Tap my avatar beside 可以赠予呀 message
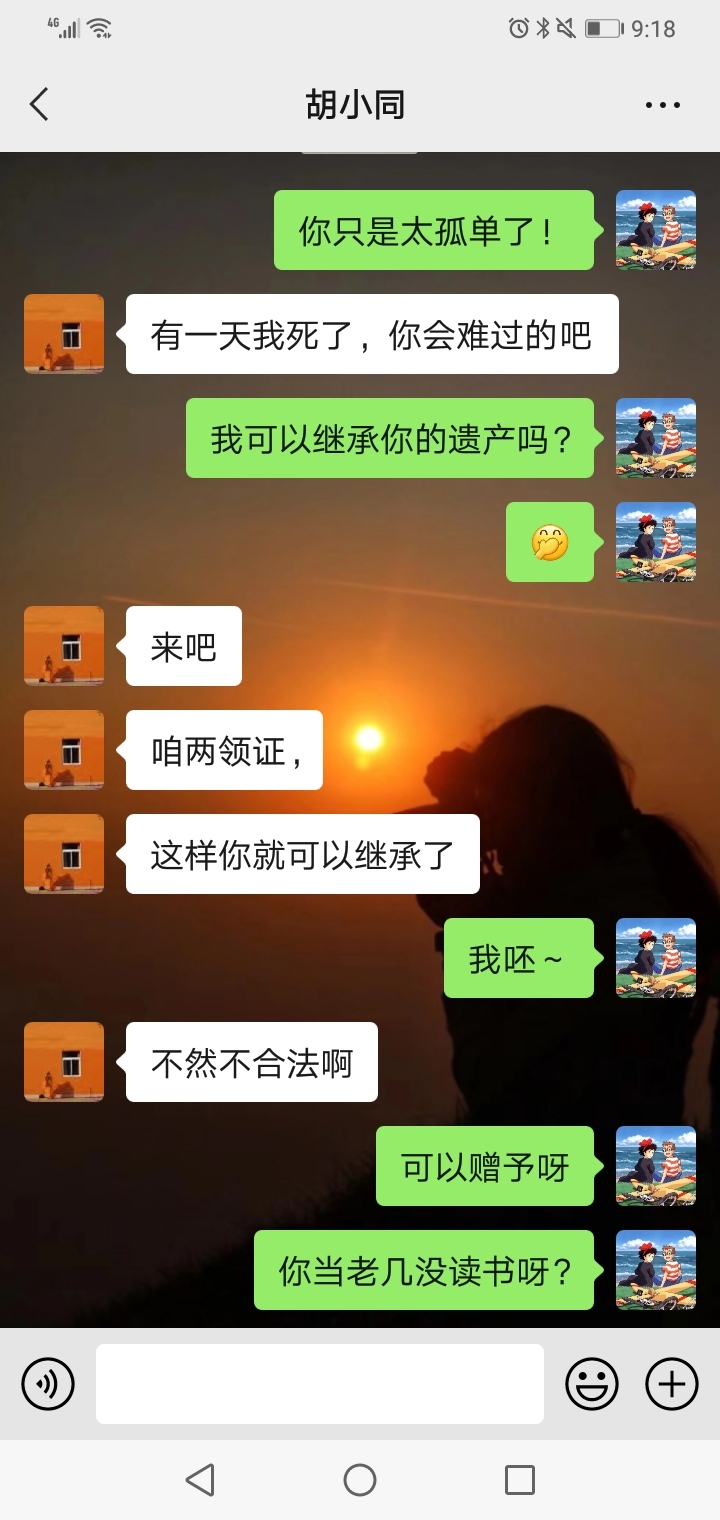 pyautogui.click(x=656, y=1166)
